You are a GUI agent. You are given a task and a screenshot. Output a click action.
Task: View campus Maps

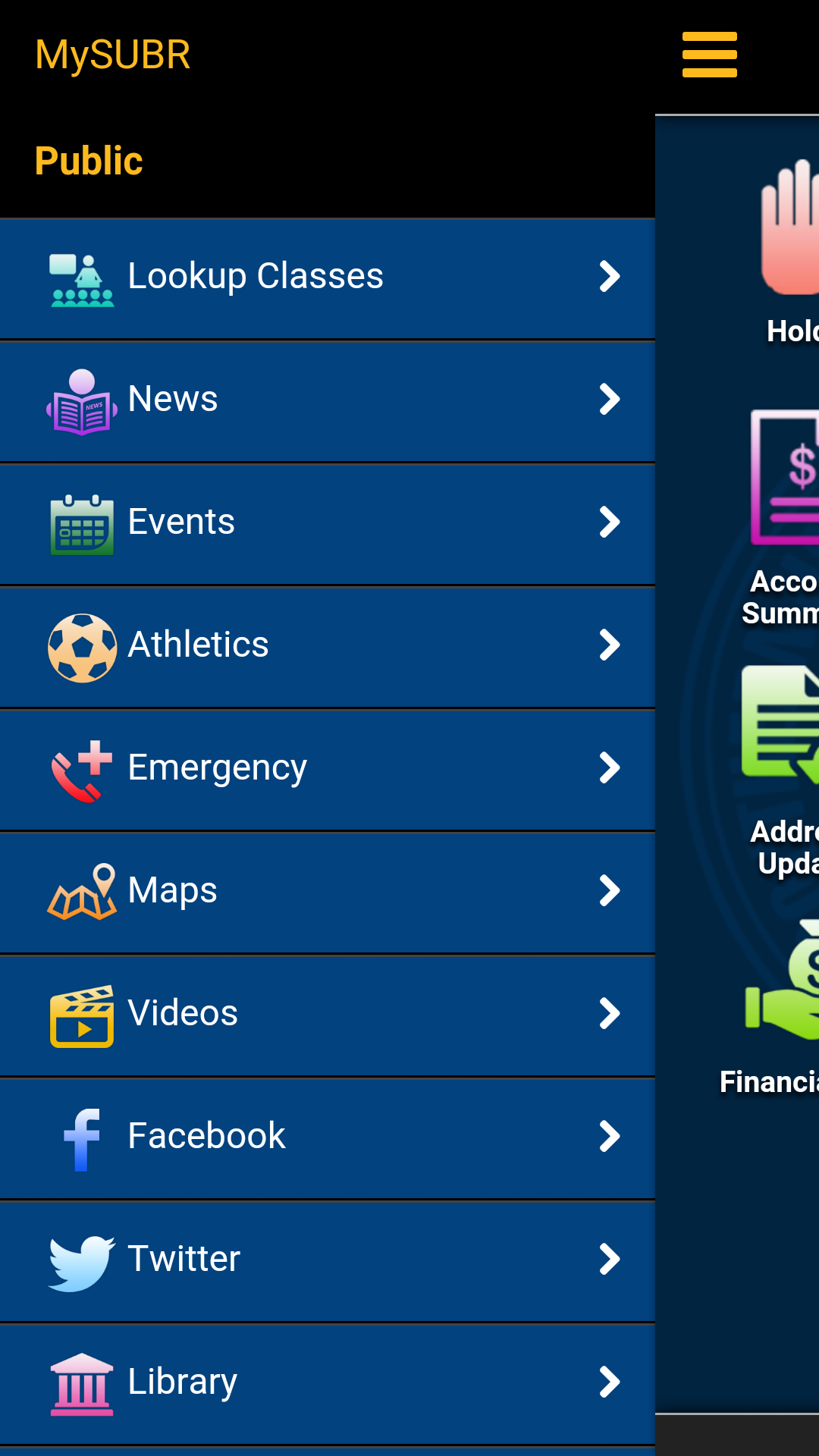coord(328,891)
